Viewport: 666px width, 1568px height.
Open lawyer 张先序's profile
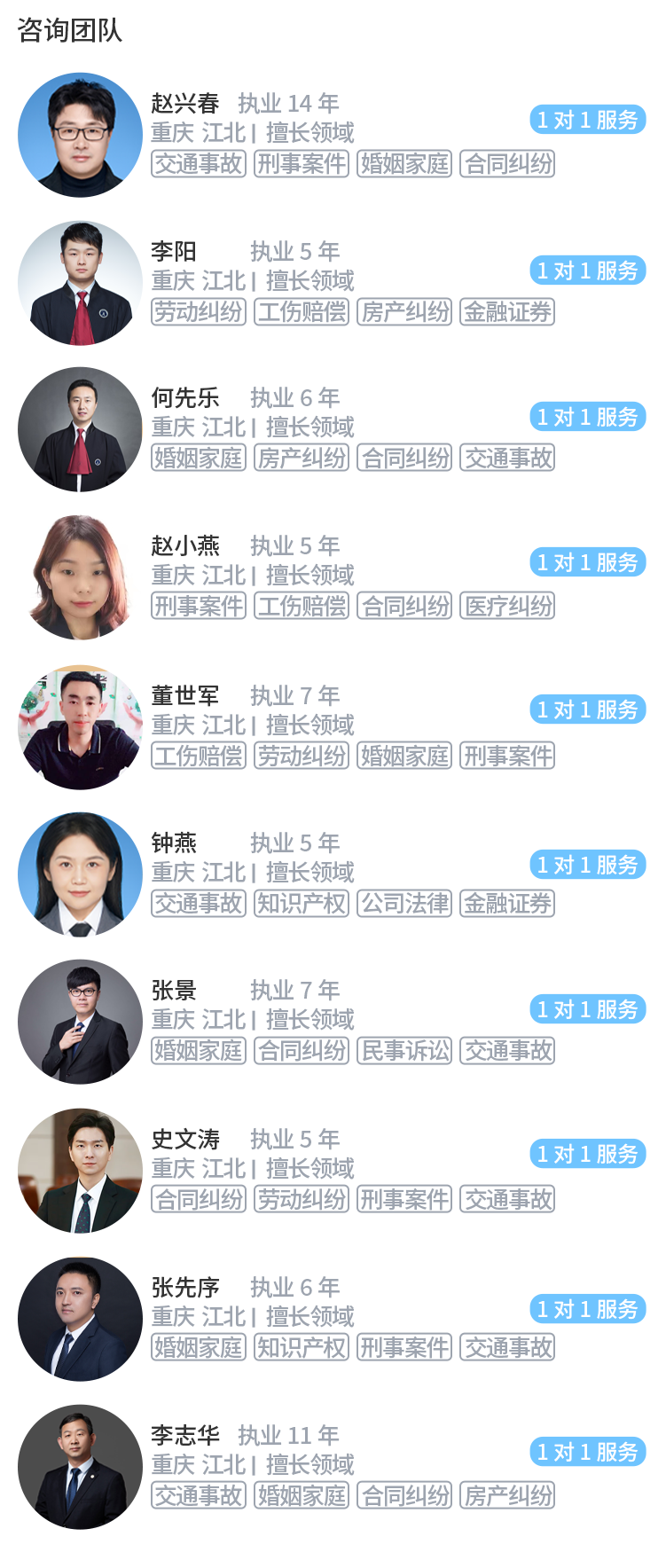(184, 1288)
